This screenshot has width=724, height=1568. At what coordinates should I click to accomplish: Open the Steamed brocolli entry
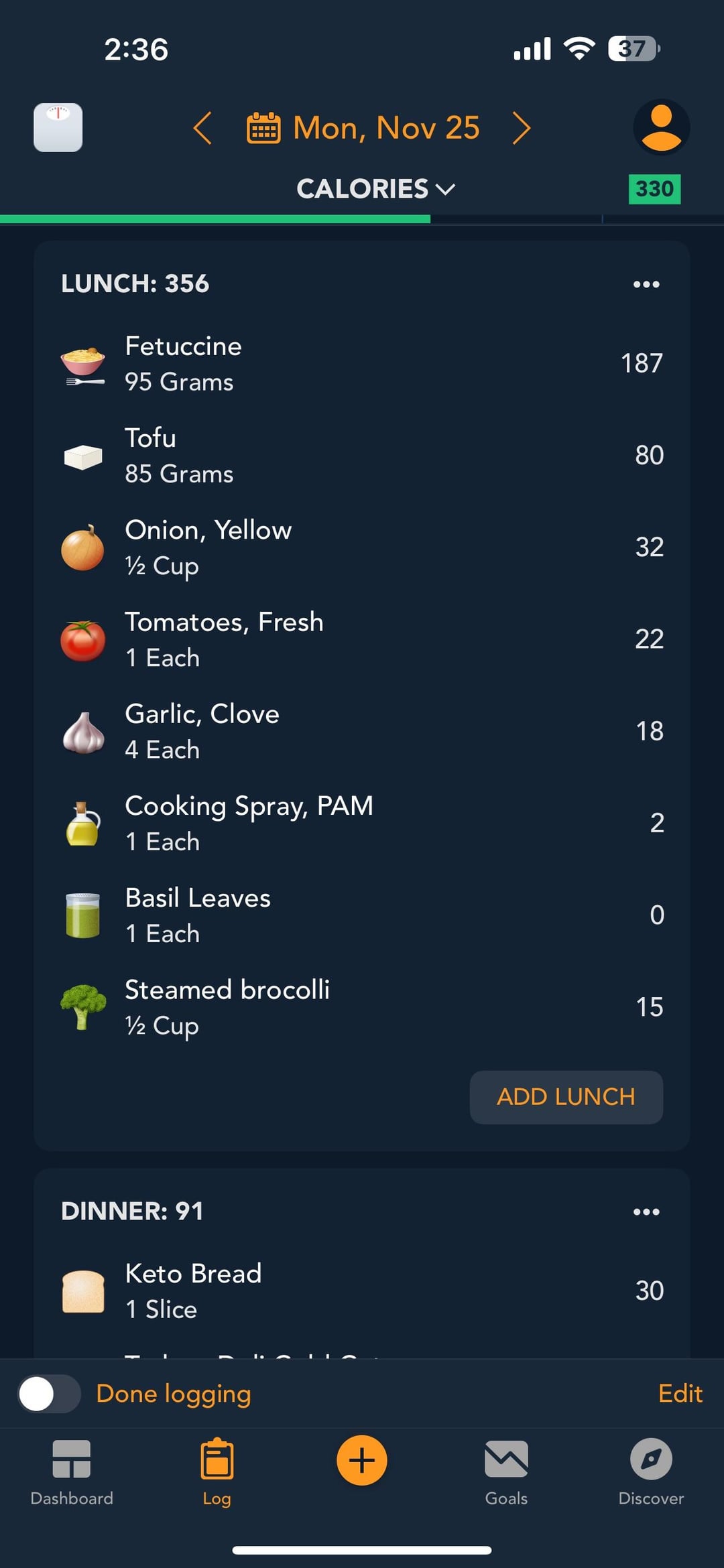362,1007
